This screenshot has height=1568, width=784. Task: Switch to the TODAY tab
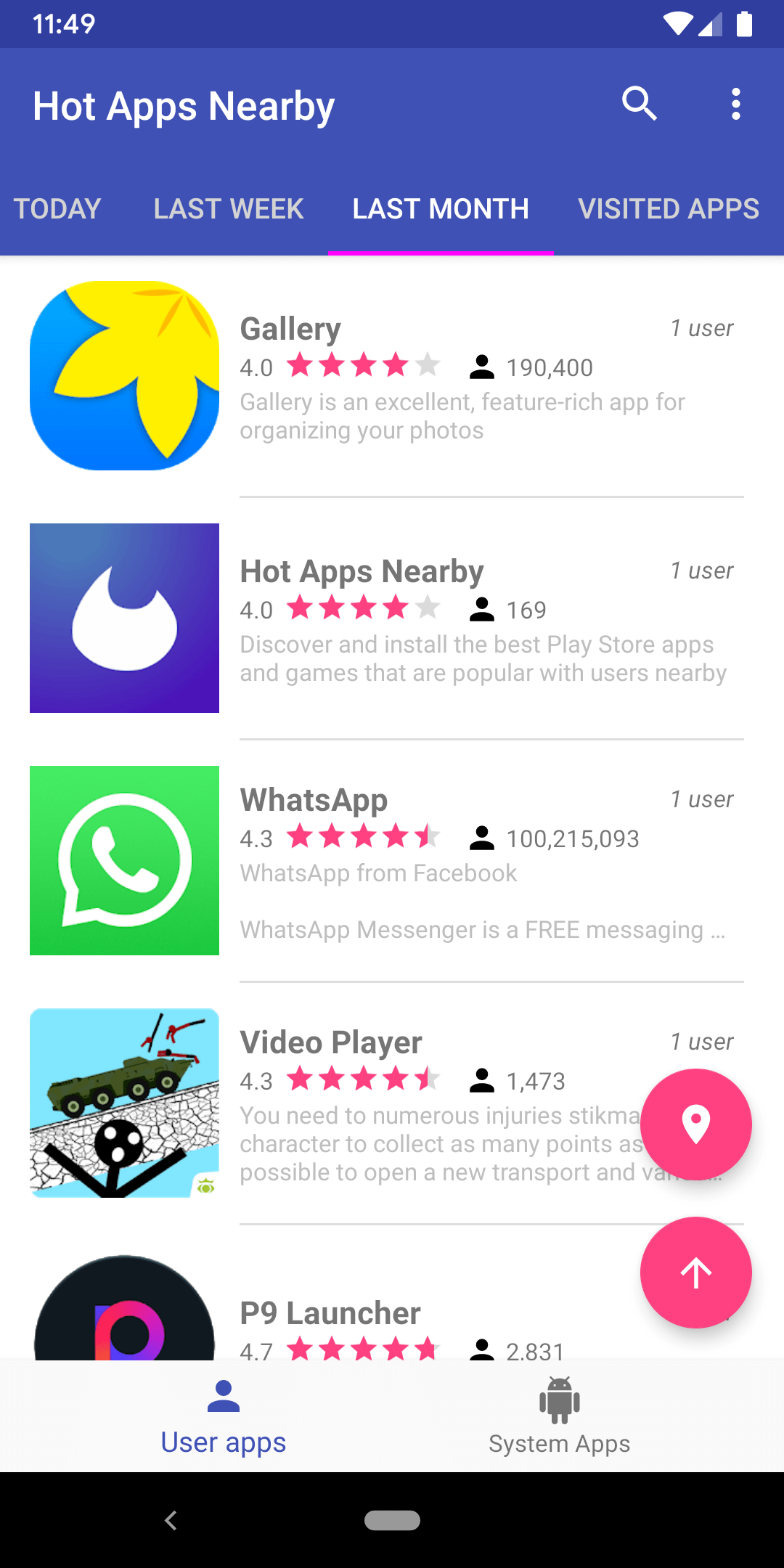pyautogui.click(x=57, y=208)
